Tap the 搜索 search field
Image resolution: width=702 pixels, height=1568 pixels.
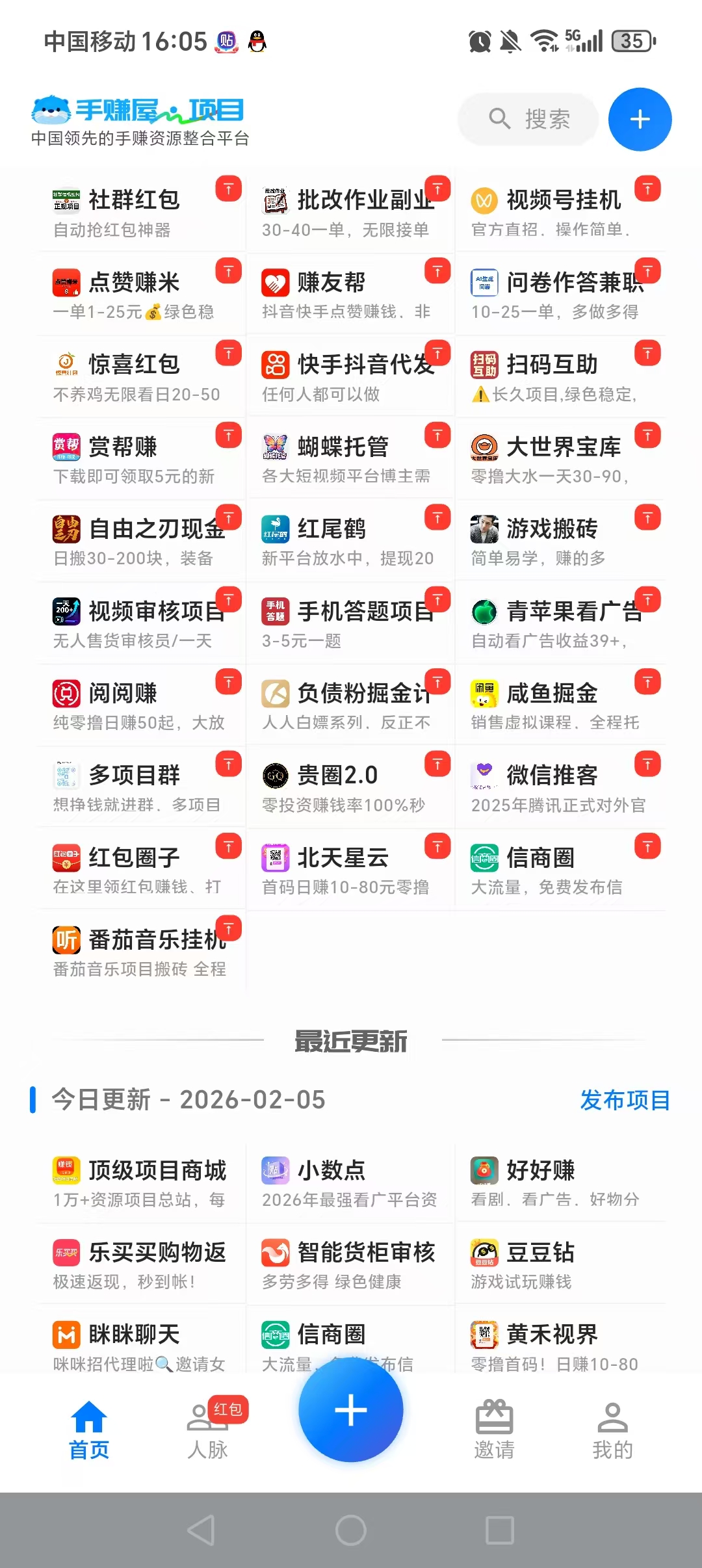pyautogui.click(x=528, y=119)
